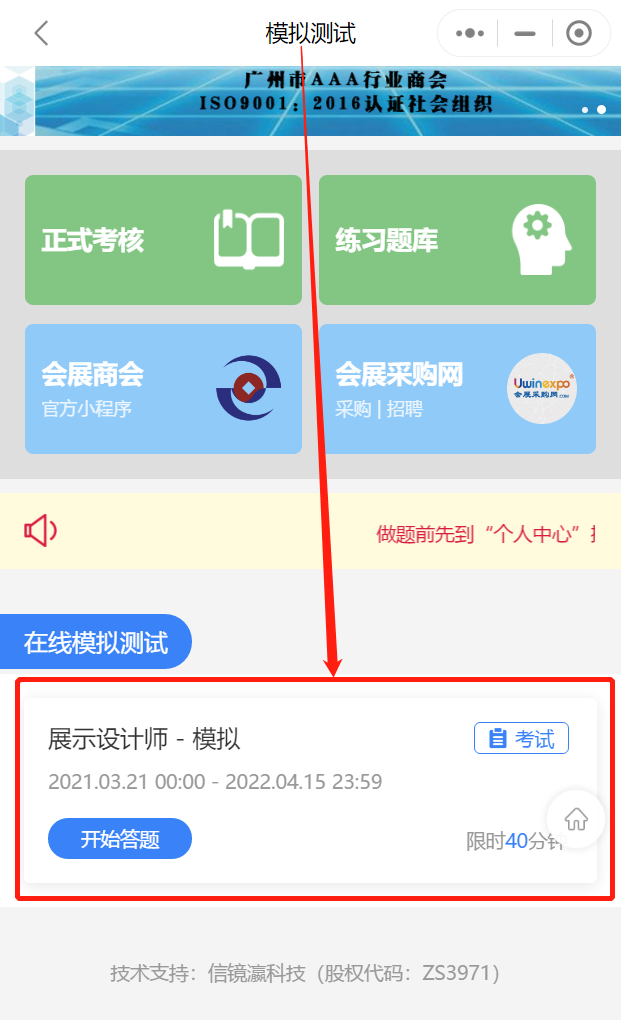
Task: Minimize the mini program
Action: pyautogui.click(x=524, y=33)
